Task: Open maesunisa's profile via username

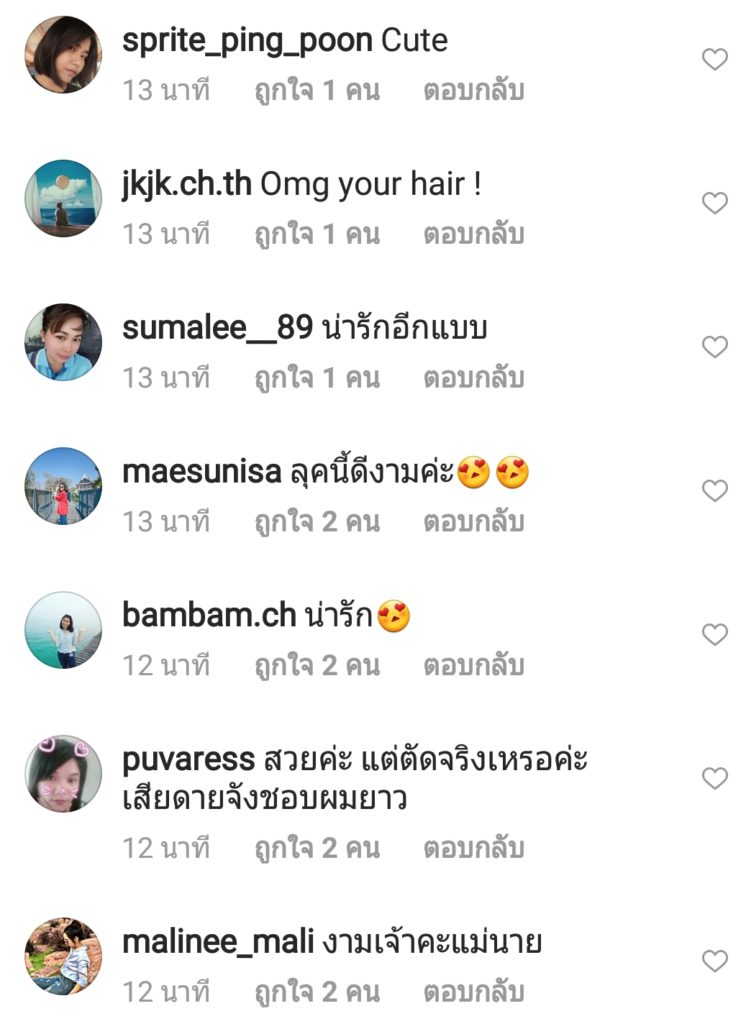Action: [x=201, y=472]
